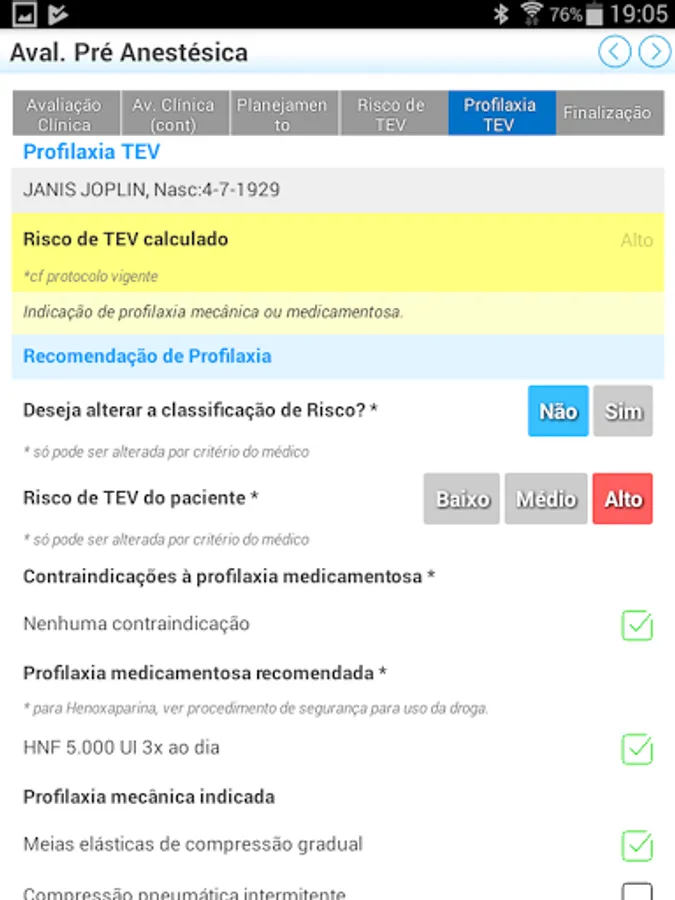Set patient TEV risk to Alto
Image resolution: width=675 pixels, height=900 pixels.
pos(623,499)
